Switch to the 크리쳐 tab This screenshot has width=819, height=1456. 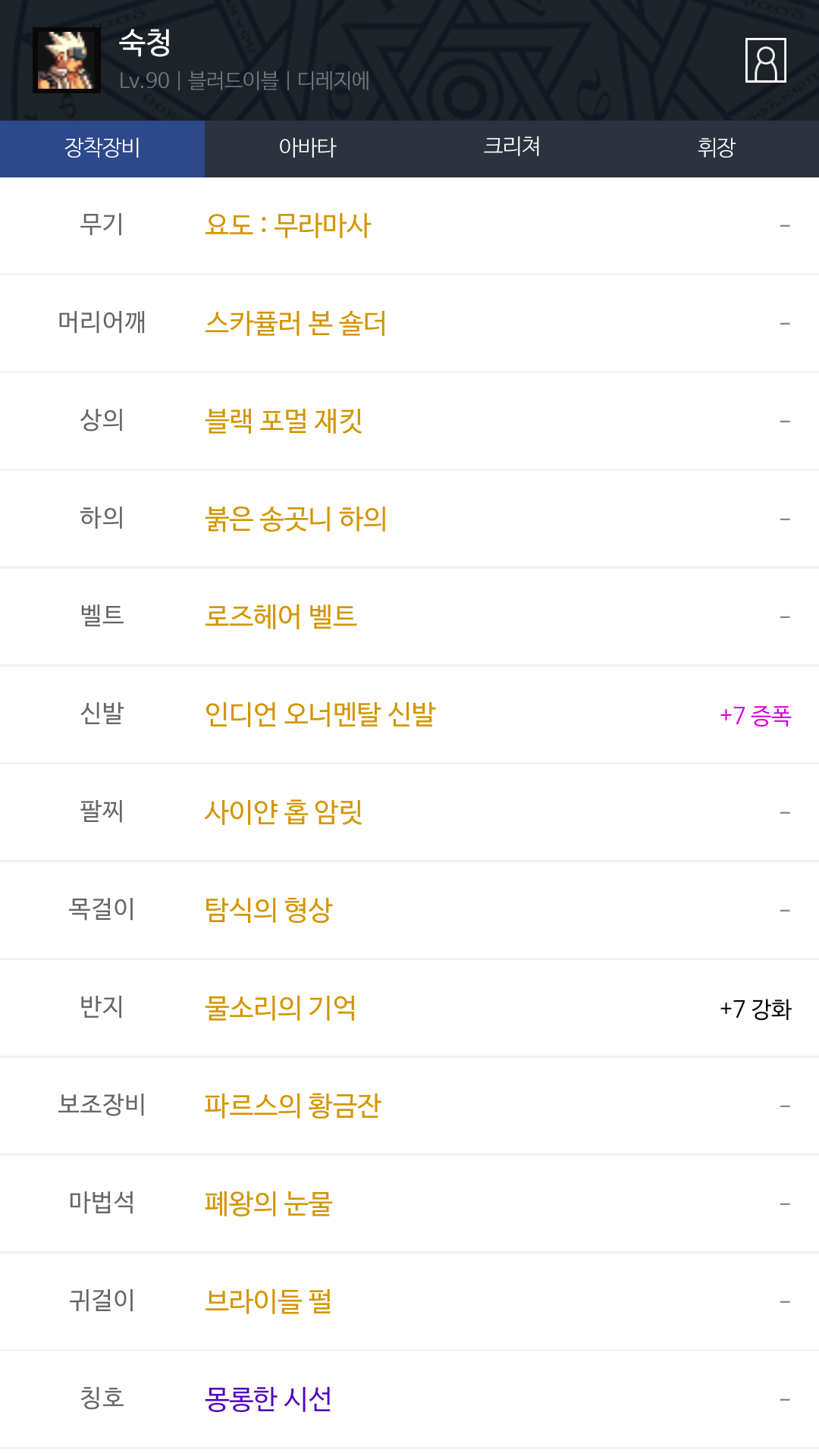pos(512,146)
